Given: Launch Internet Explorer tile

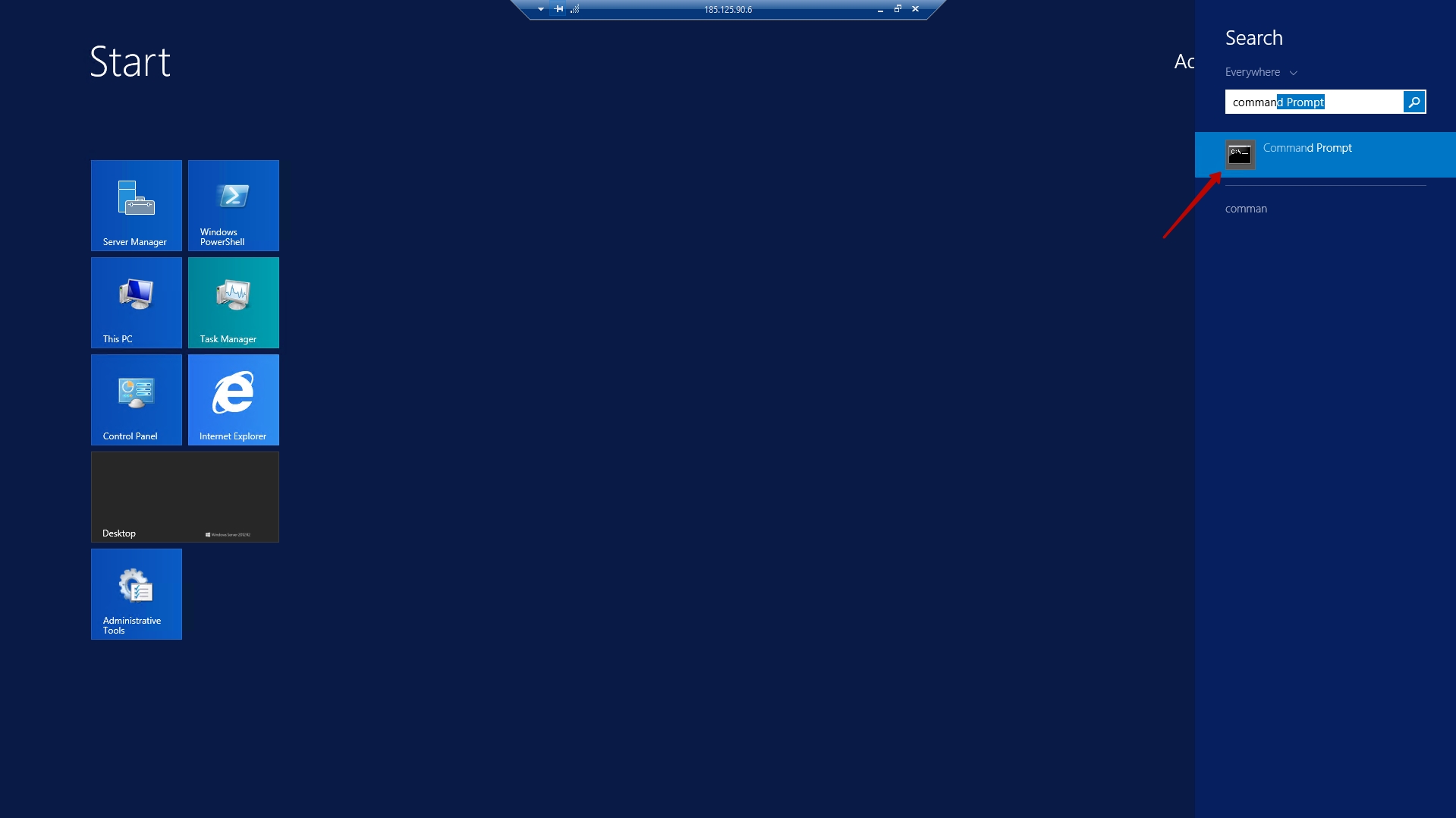Looking at the screenshot, I should pyautogui.click(x=234, y=400).
